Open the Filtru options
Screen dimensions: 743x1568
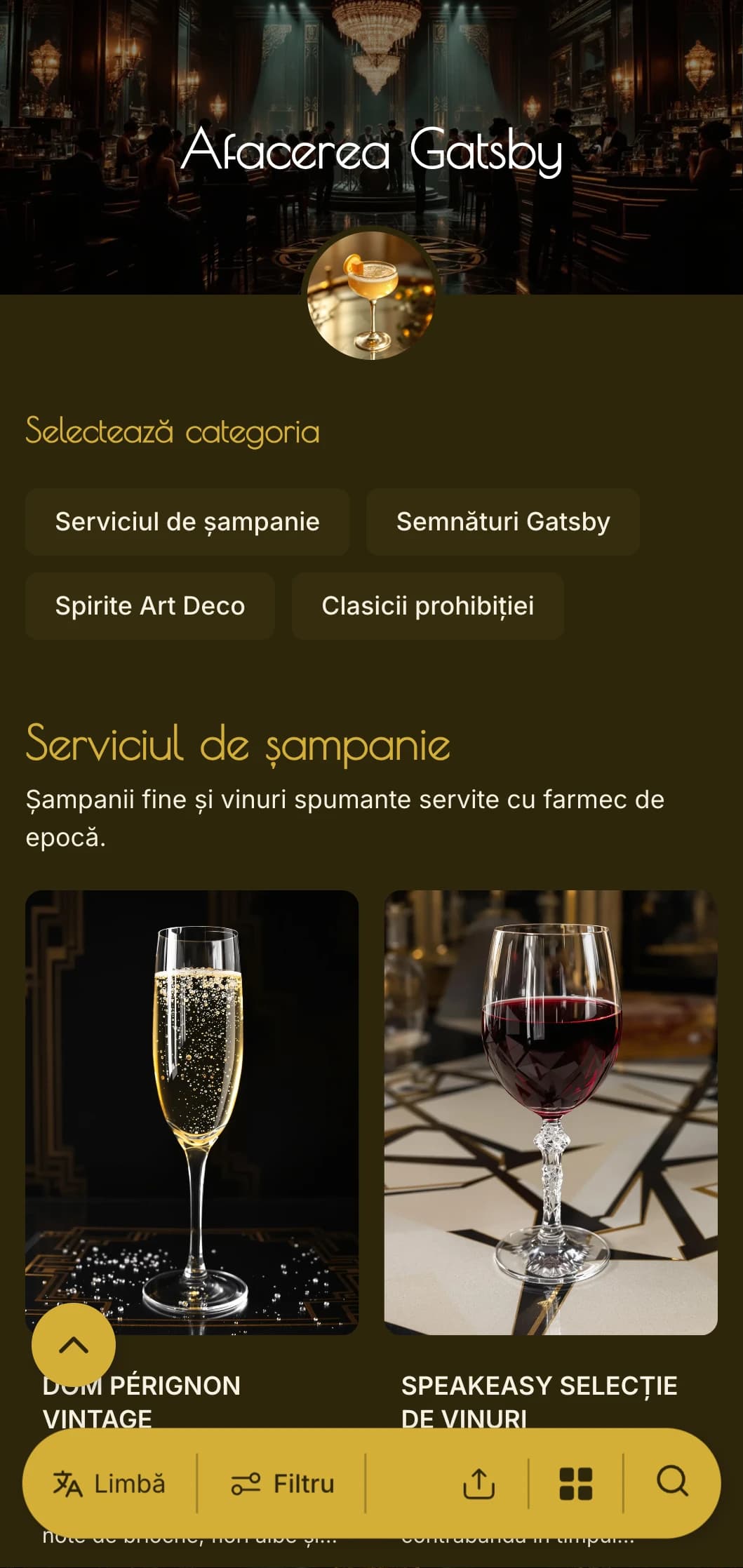pyautogui.click(x=282, y=1483)
